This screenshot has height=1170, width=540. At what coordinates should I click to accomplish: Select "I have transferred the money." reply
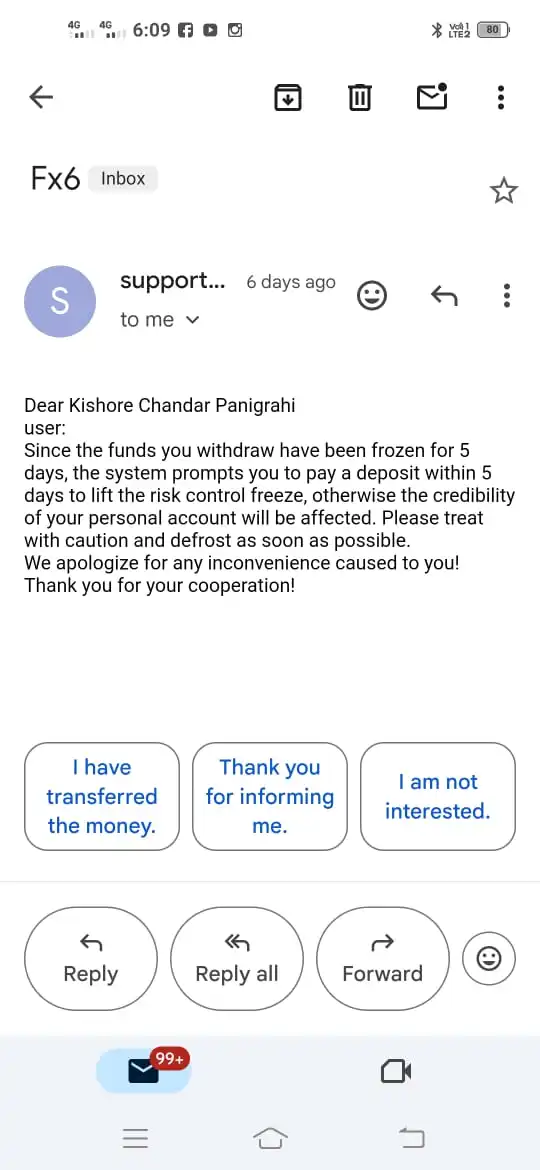point(102,796)
